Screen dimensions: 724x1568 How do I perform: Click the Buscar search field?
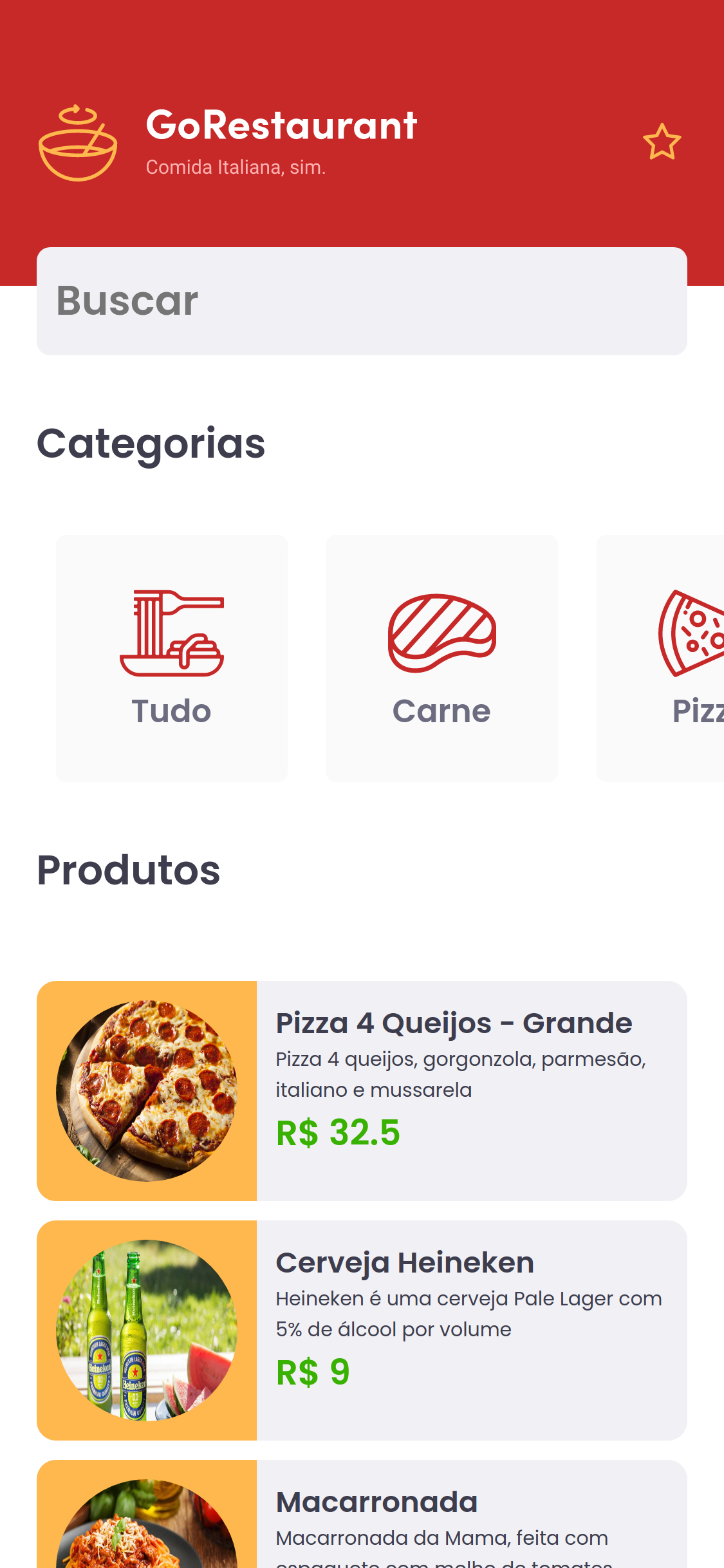pyautogui.click(x=362, y=301)
